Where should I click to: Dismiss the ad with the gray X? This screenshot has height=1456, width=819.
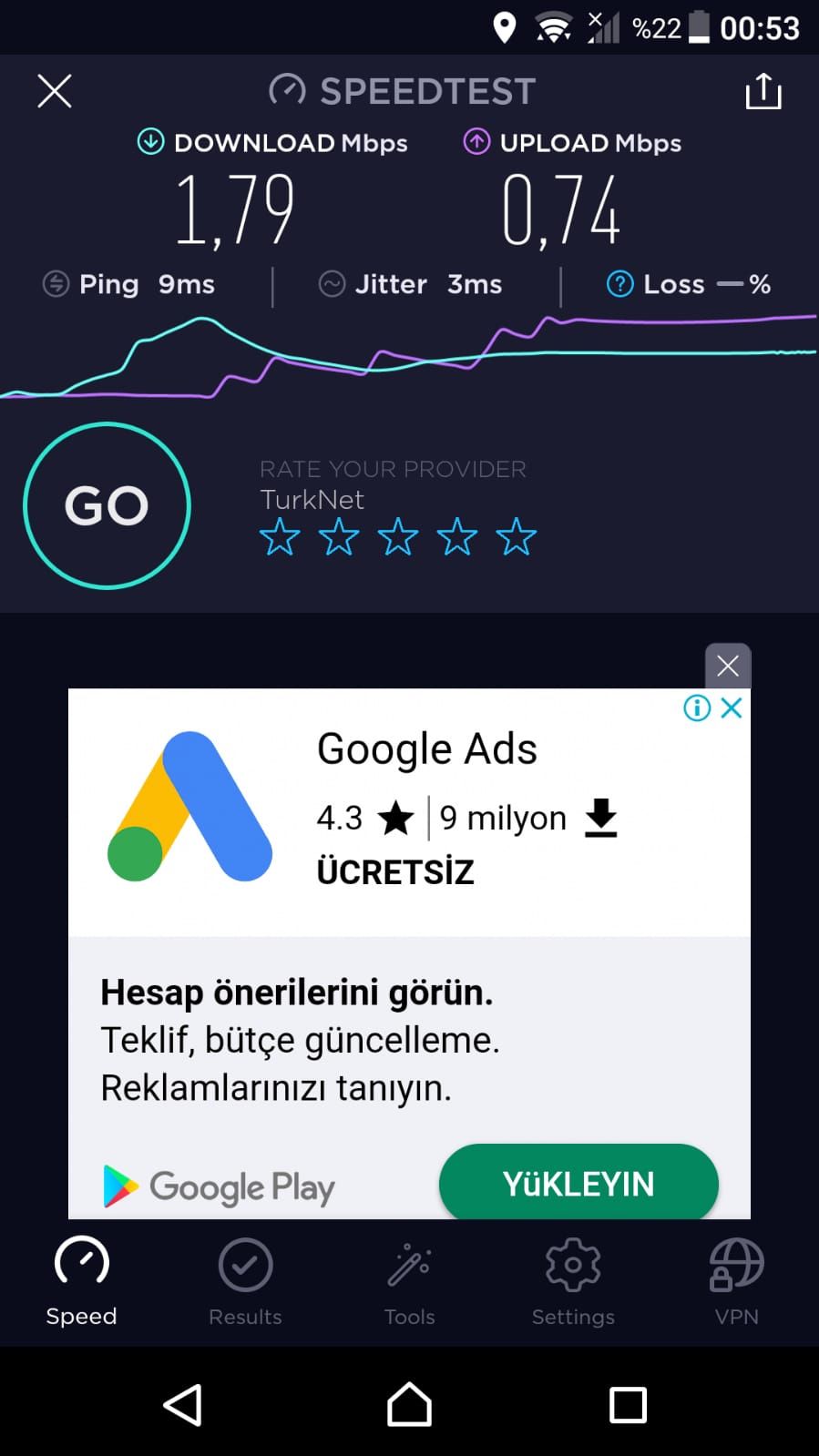pyautogui.click(x=728, y=666)
